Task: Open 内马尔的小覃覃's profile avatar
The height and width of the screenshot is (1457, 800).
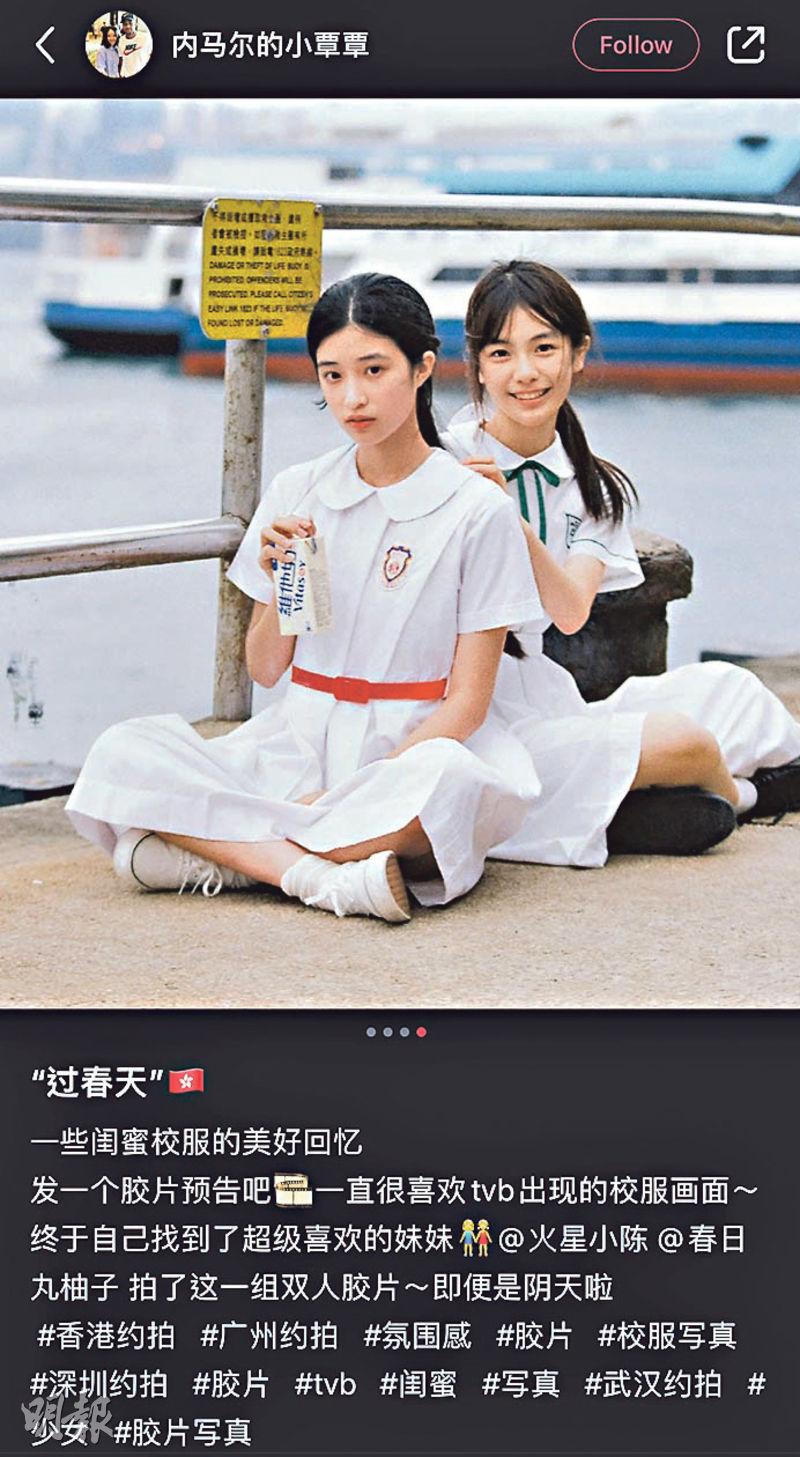Action: pyautogui.click(x=119, y=46)
